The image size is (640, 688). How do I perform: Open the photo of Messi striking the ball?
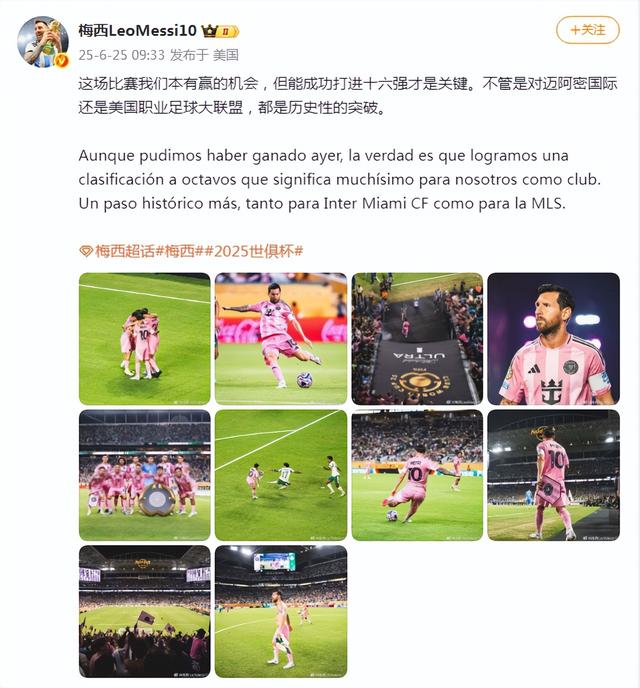281,339
